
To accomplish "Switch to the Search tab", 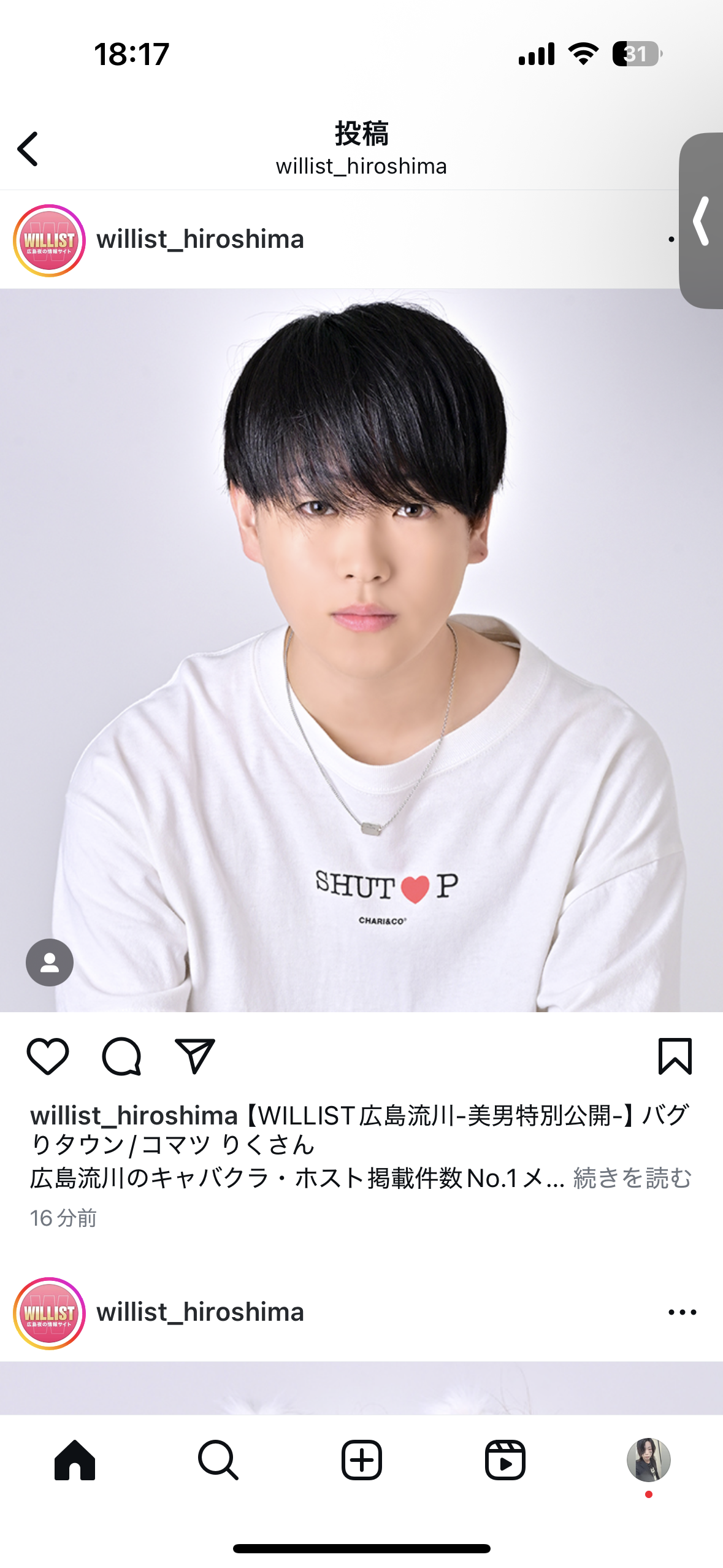I will [218, 1460].
